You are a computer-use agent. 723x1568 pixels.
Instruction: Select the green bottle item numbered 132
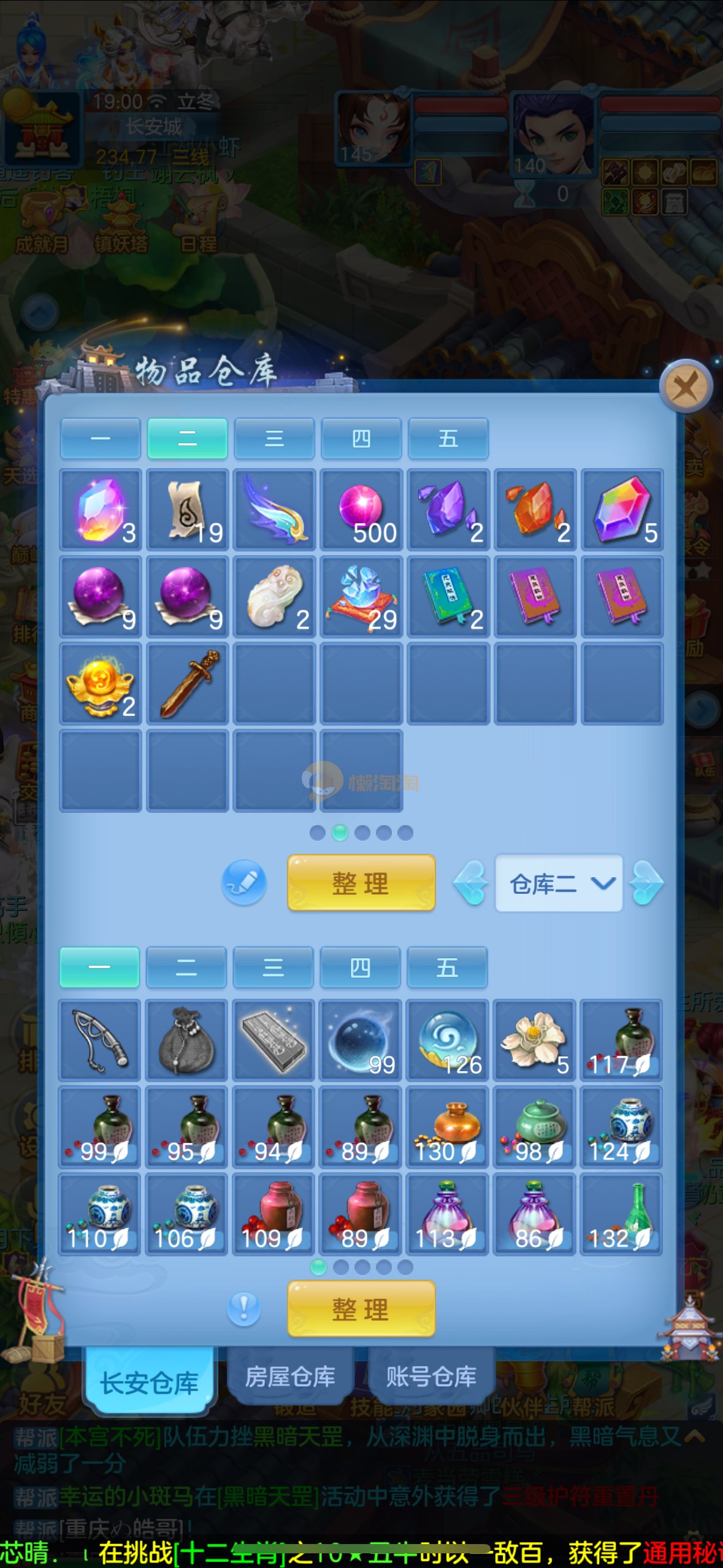(621, 1213)
